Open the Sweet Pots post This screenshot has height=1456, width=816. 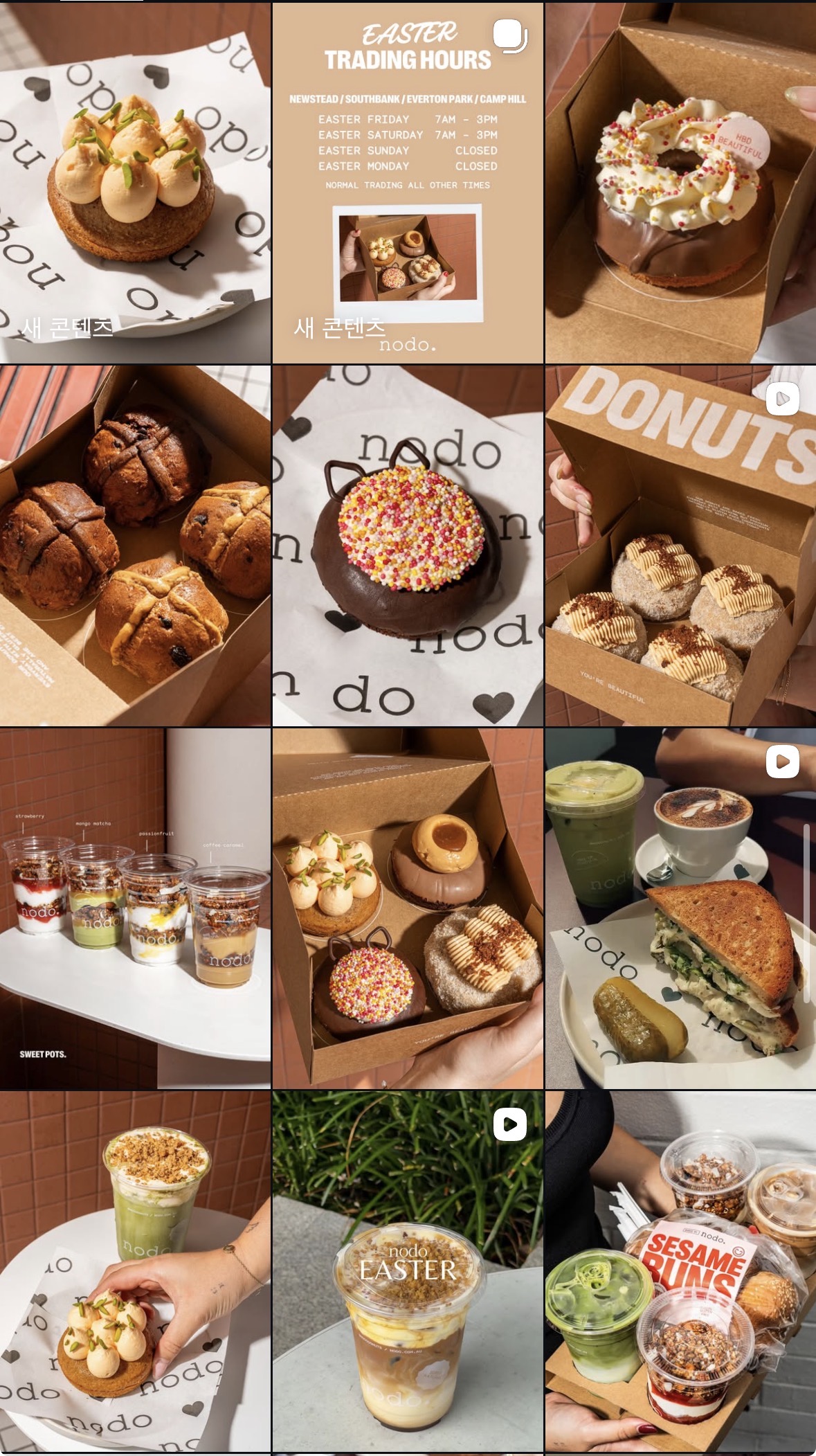(135, 908)
